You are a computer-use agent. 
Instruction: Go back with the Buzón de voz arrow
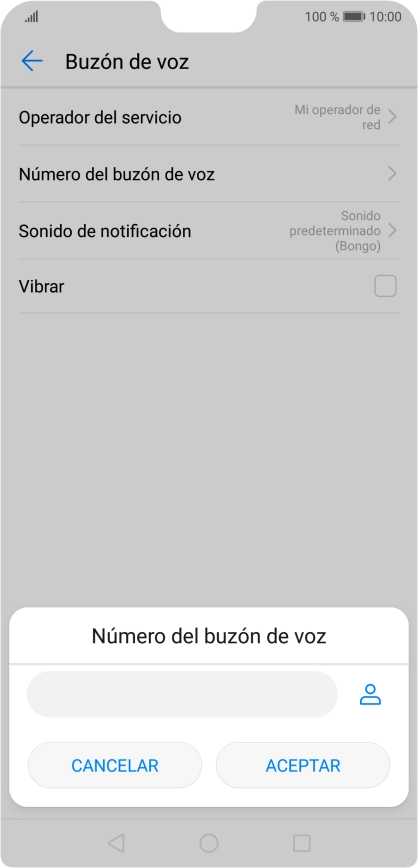click(32, 61)
